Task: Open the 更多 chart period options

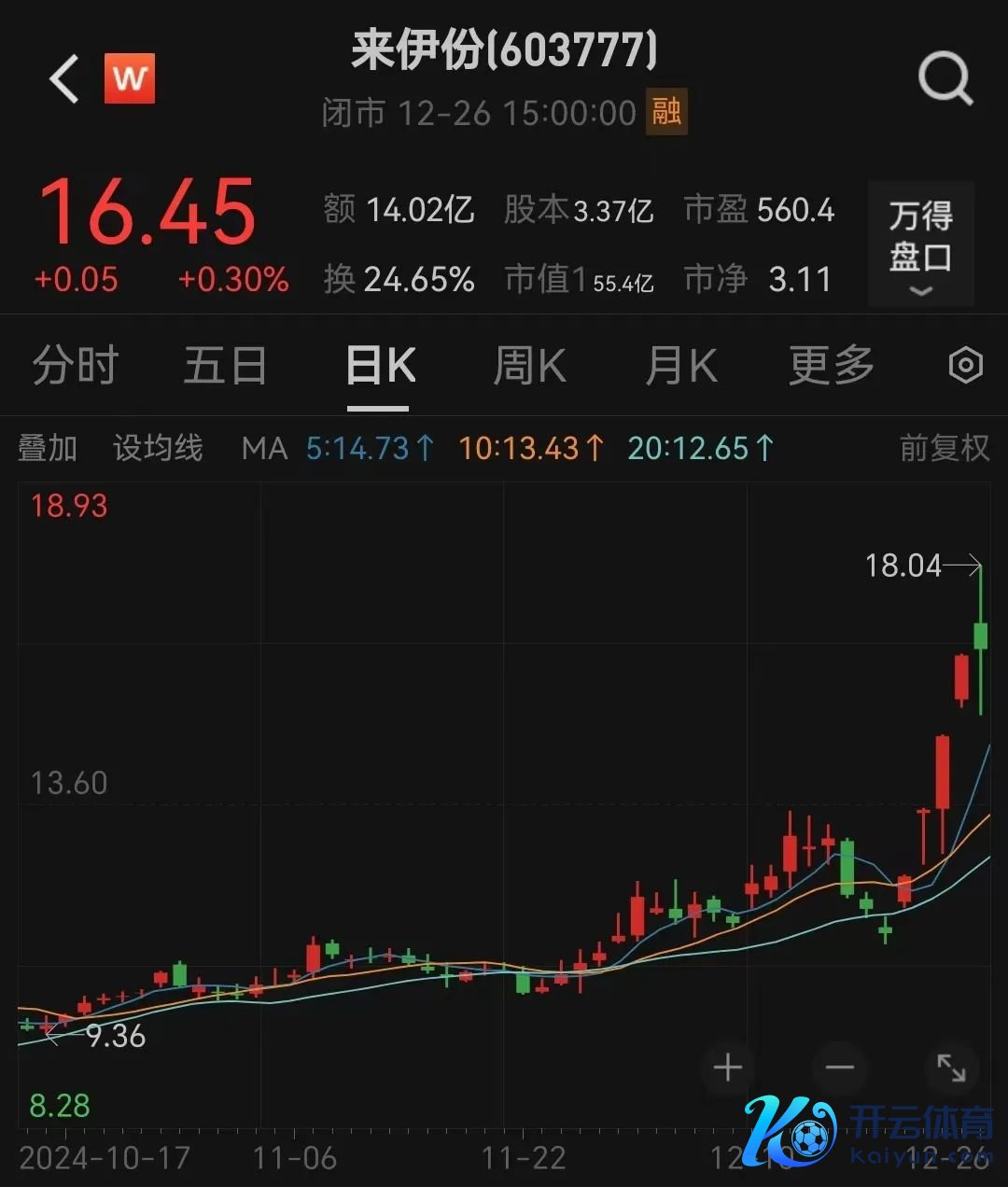Action: point(831,365)
